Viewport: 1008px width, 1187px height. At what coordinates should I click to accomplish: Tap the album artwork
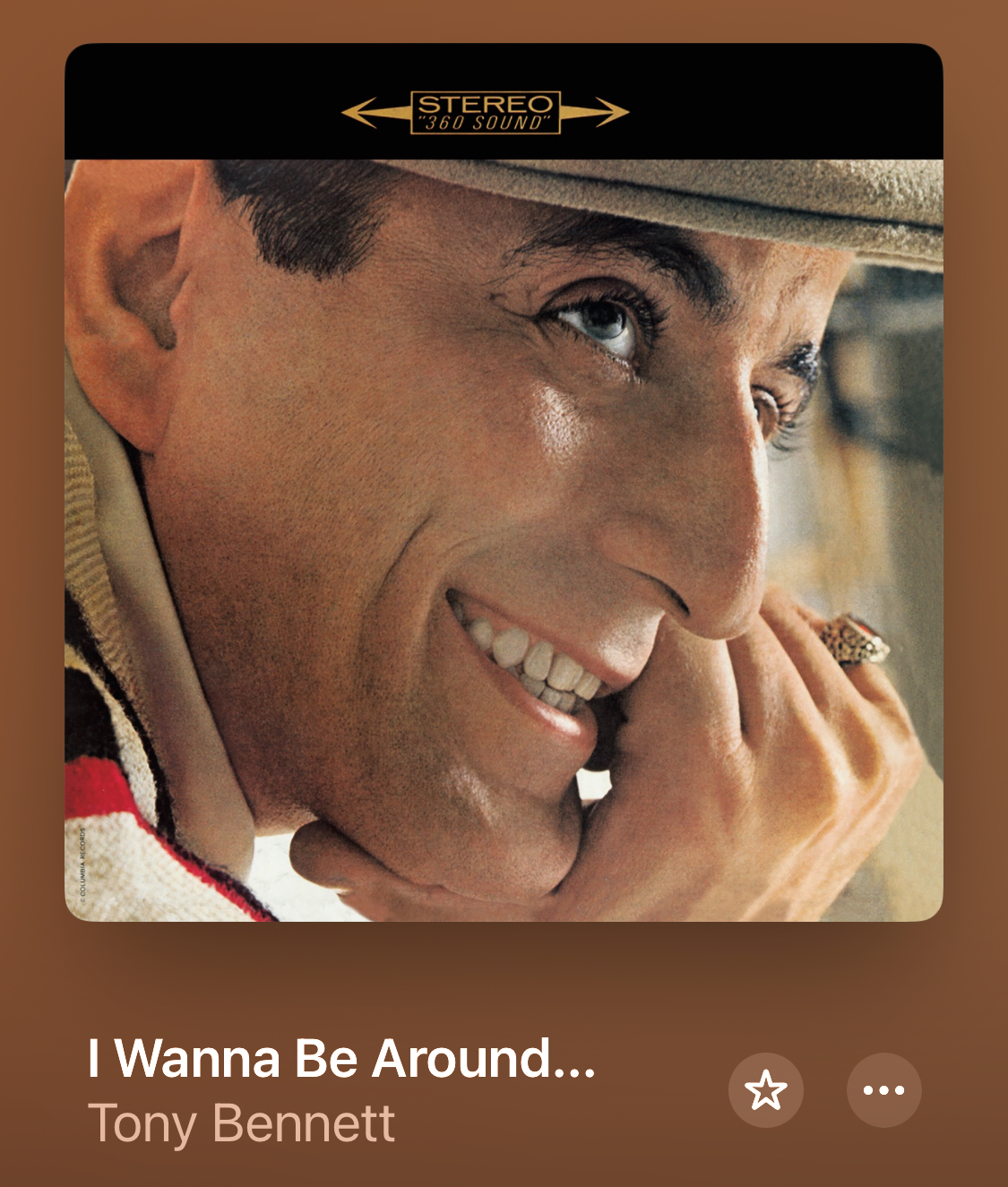[504, 482]
